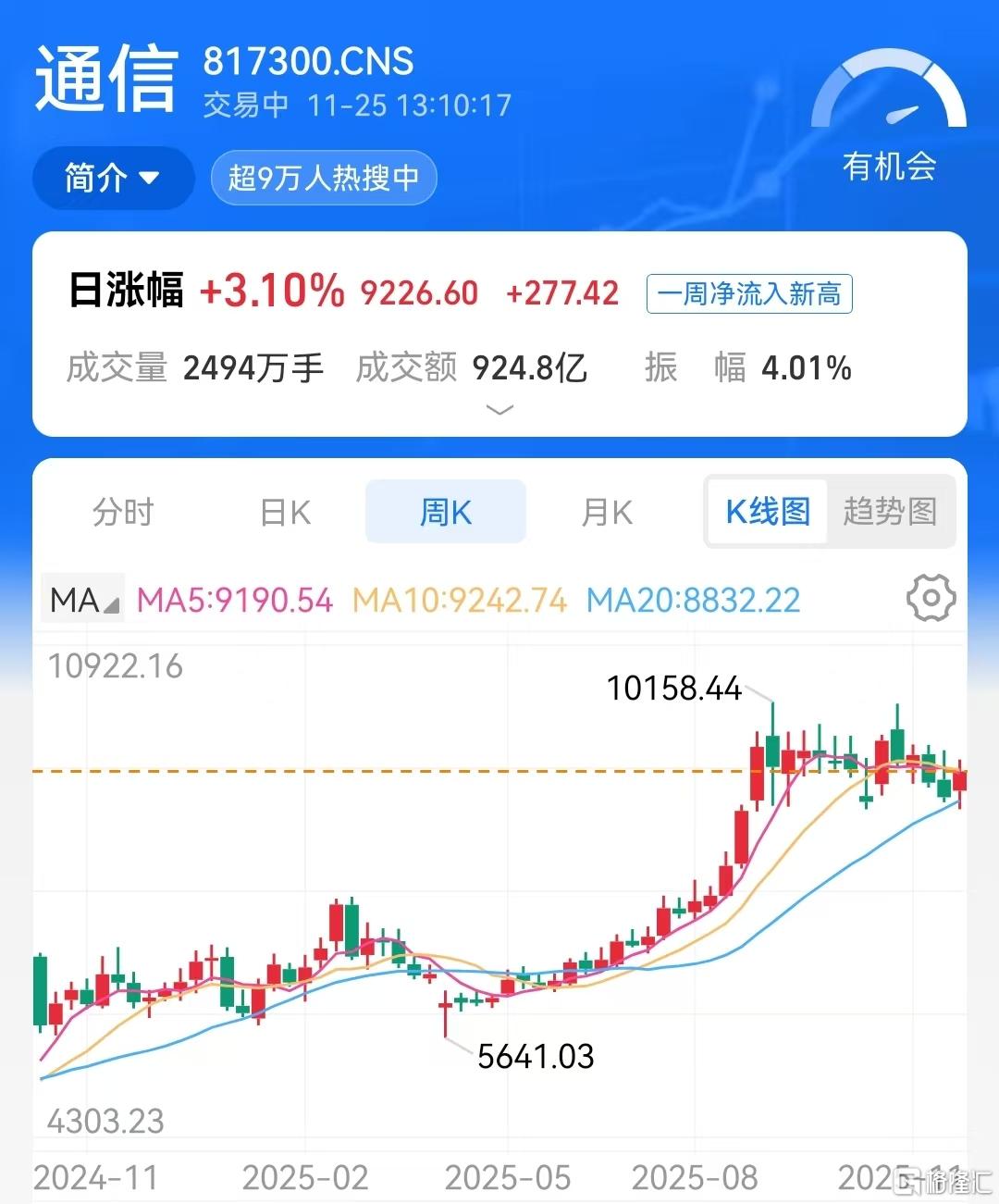Image resolution: width=999 pixels, height=1204 pixels.
Task: Switch to the 分时 tab
Action: (x=123, y=512)
